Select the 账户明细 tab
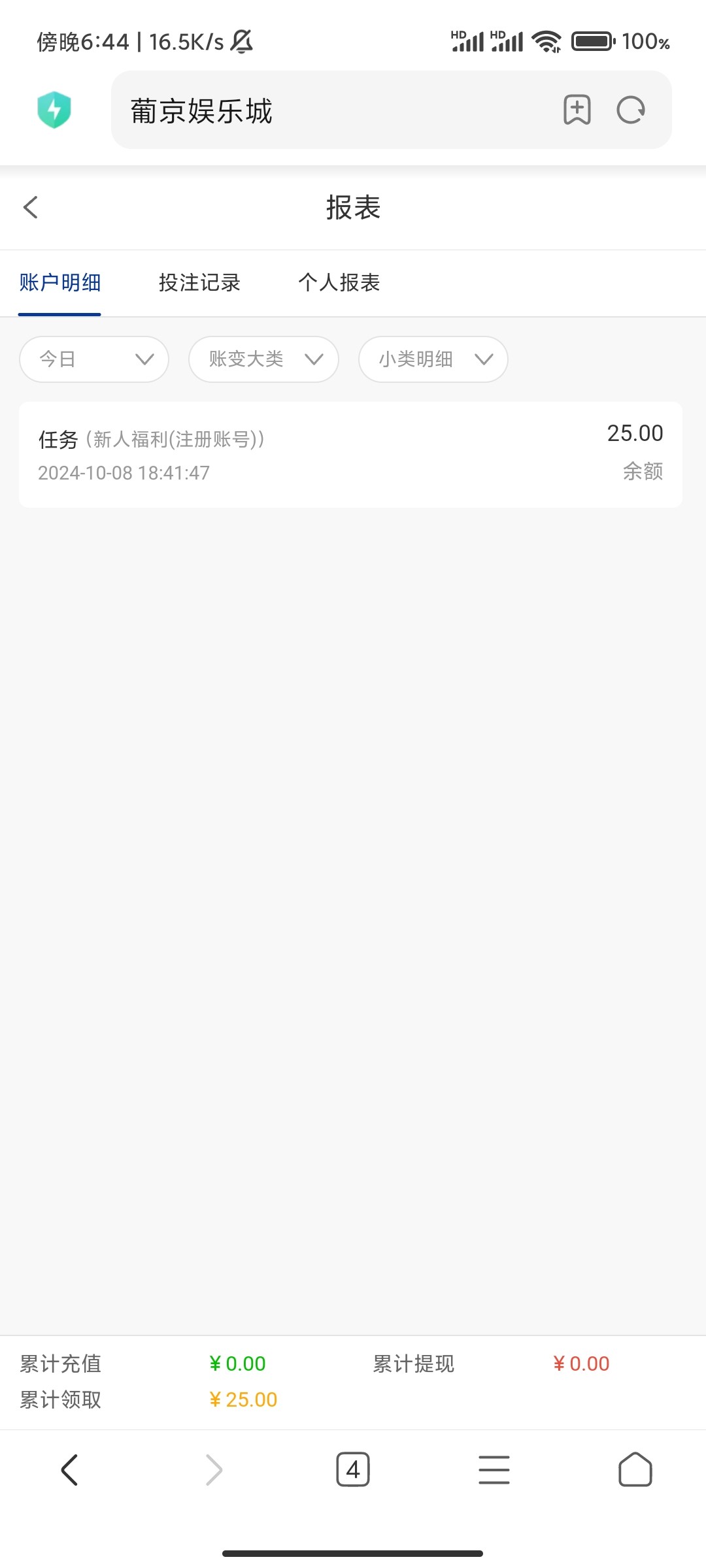706x1568 pixels. pos(59,283)
